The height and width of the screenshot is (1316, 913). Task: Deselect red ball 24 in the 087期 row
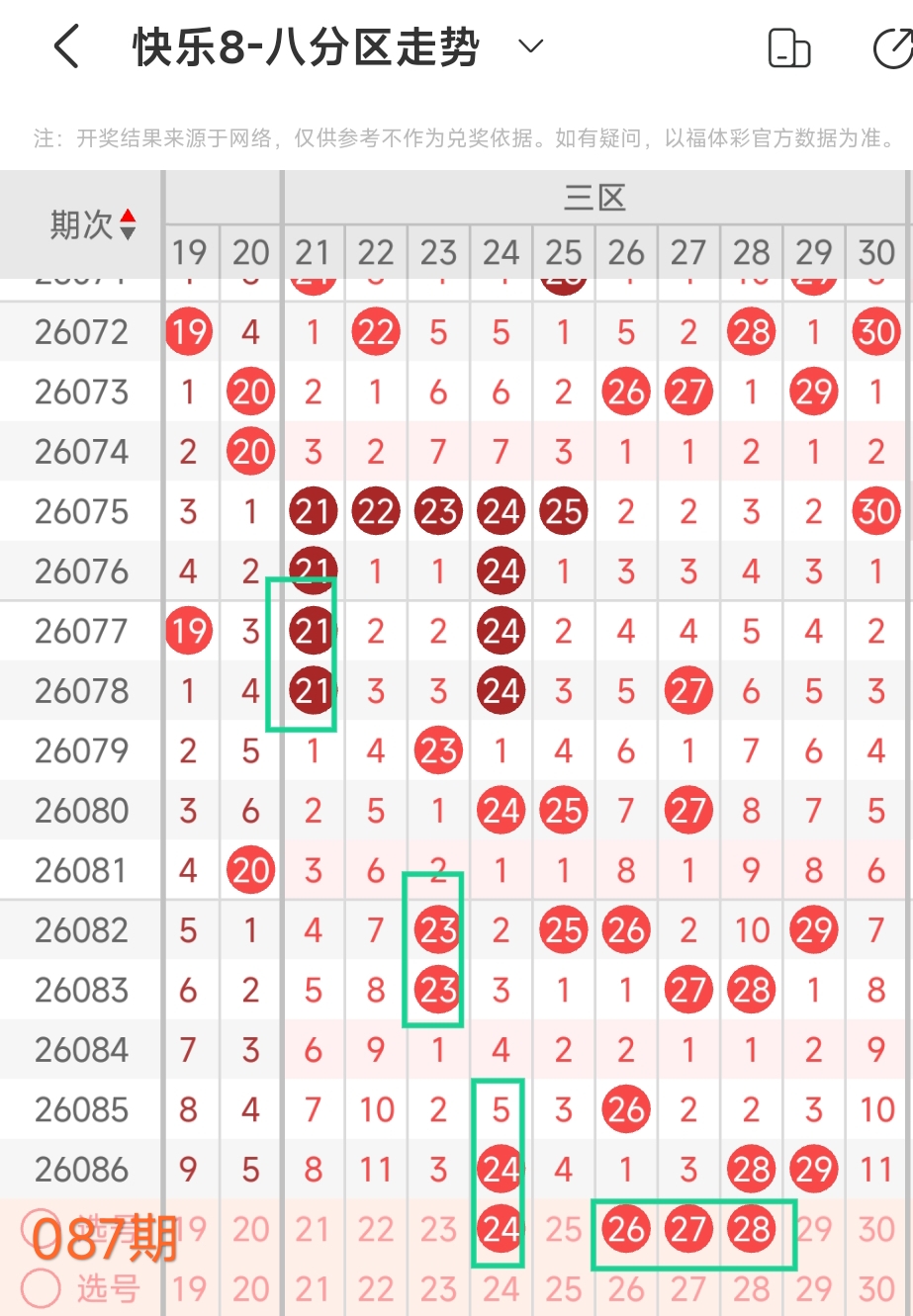(x=501, y=1229)
